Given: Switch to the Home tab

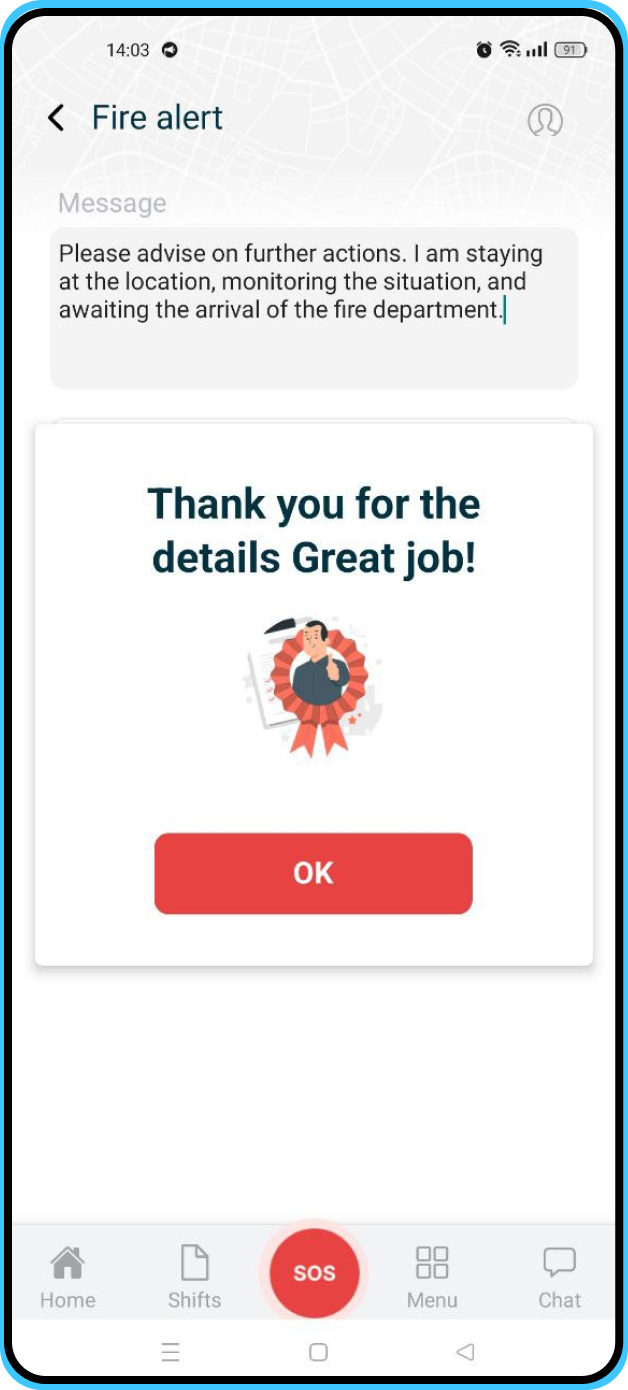Looking at the screenshot, I should pyautogui.click(x=68, y=1277).
